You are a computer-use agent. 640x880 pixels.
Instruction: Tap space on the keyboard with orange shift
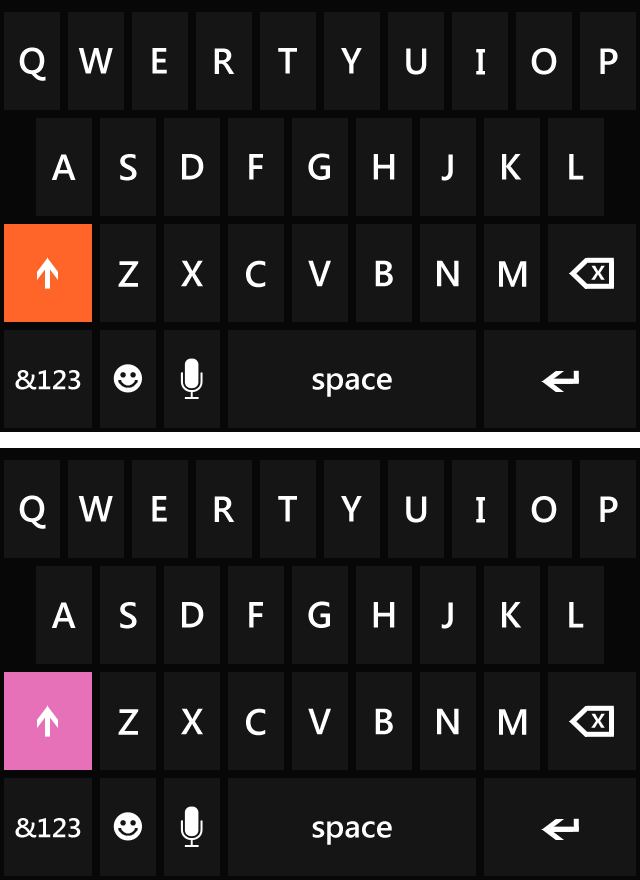(x=352, y=380)
